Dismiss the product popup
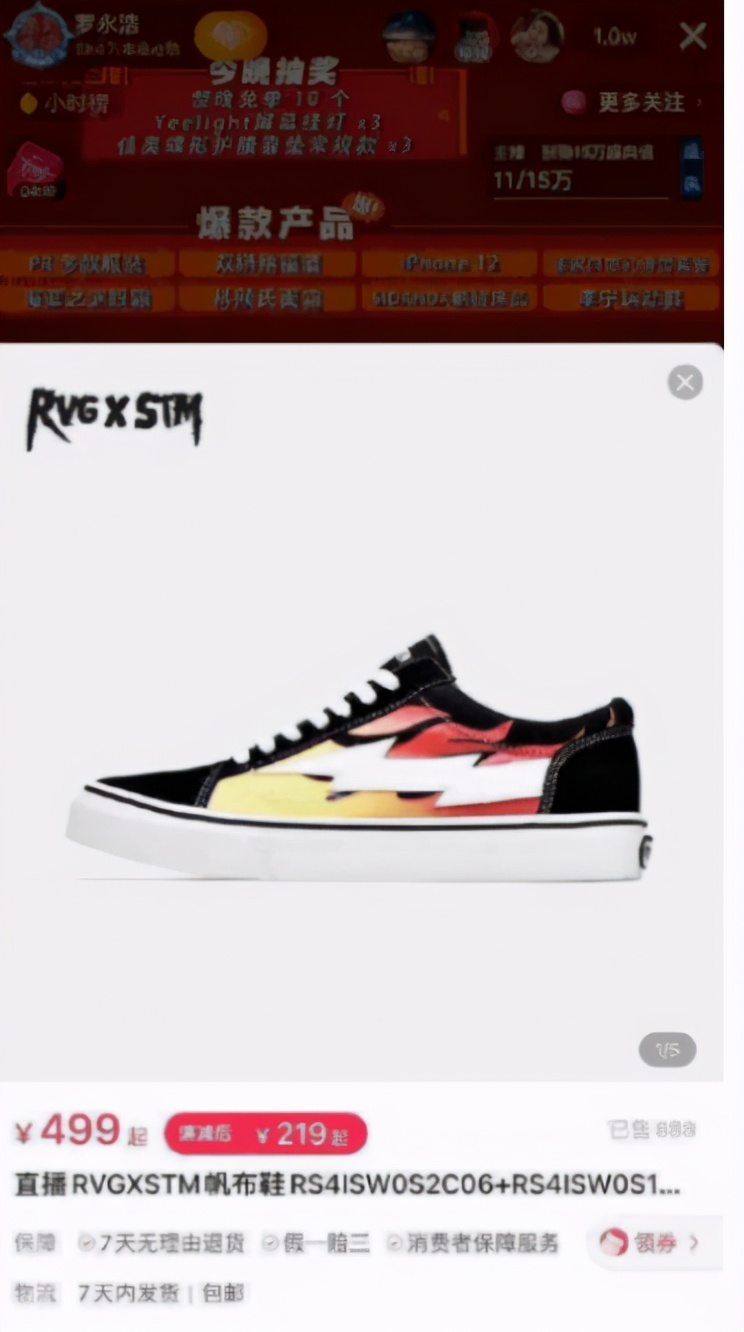744x1332 pixels. click(x=685, y=382)
